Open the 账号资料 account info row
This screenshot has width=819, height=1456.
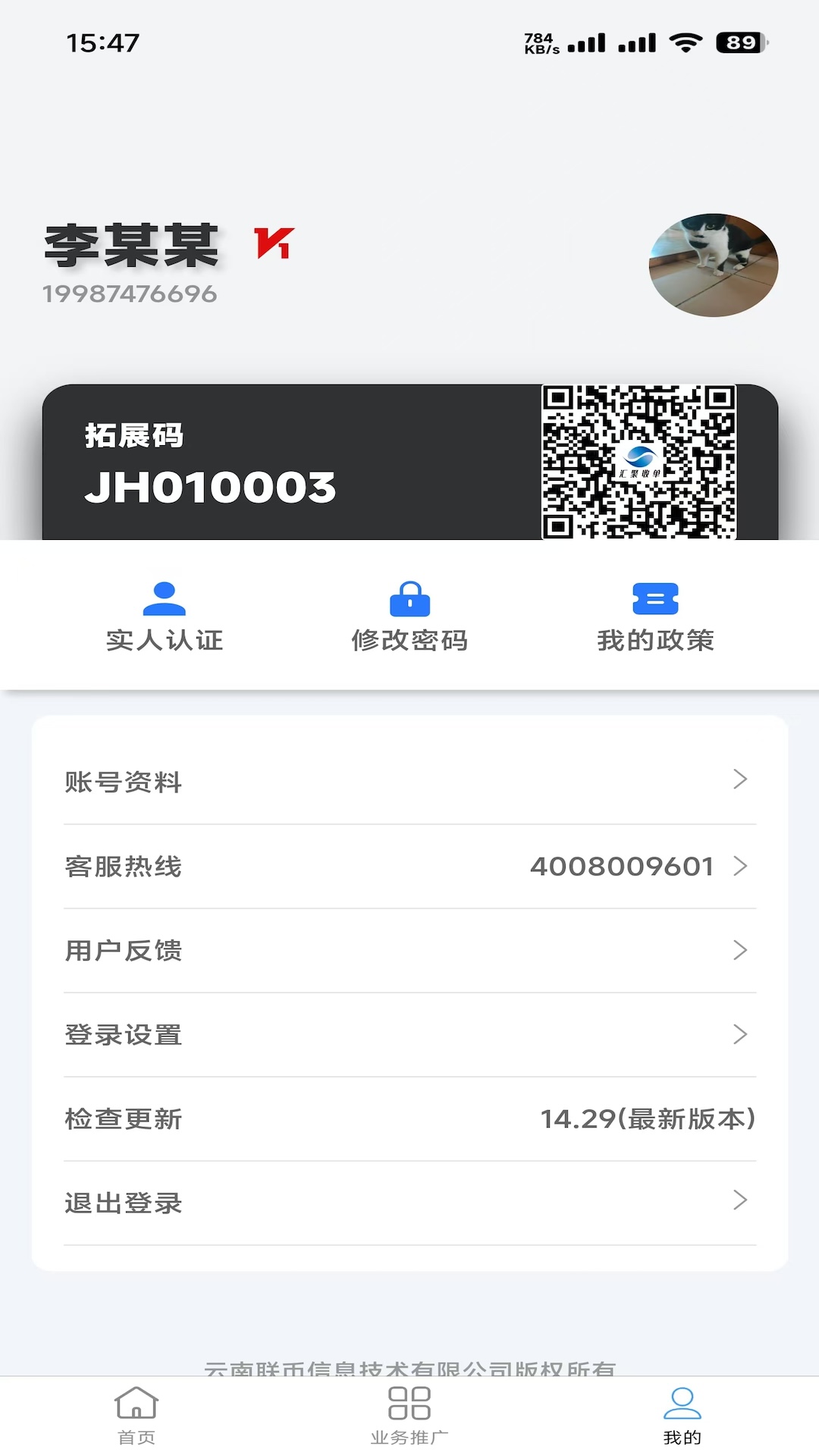pyautogui.click(x=409, y=781)
